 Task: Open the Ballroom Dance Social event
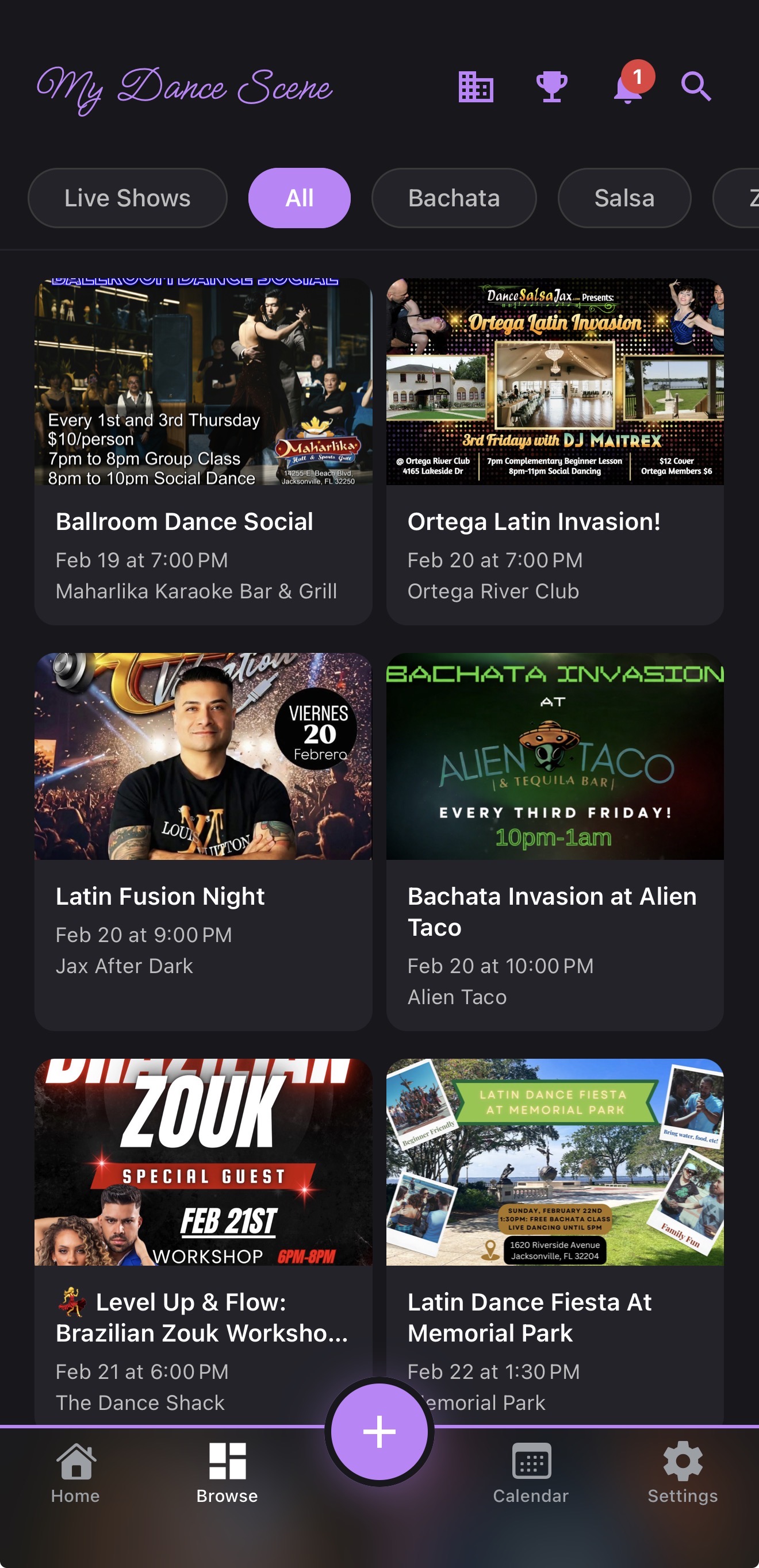203,451
